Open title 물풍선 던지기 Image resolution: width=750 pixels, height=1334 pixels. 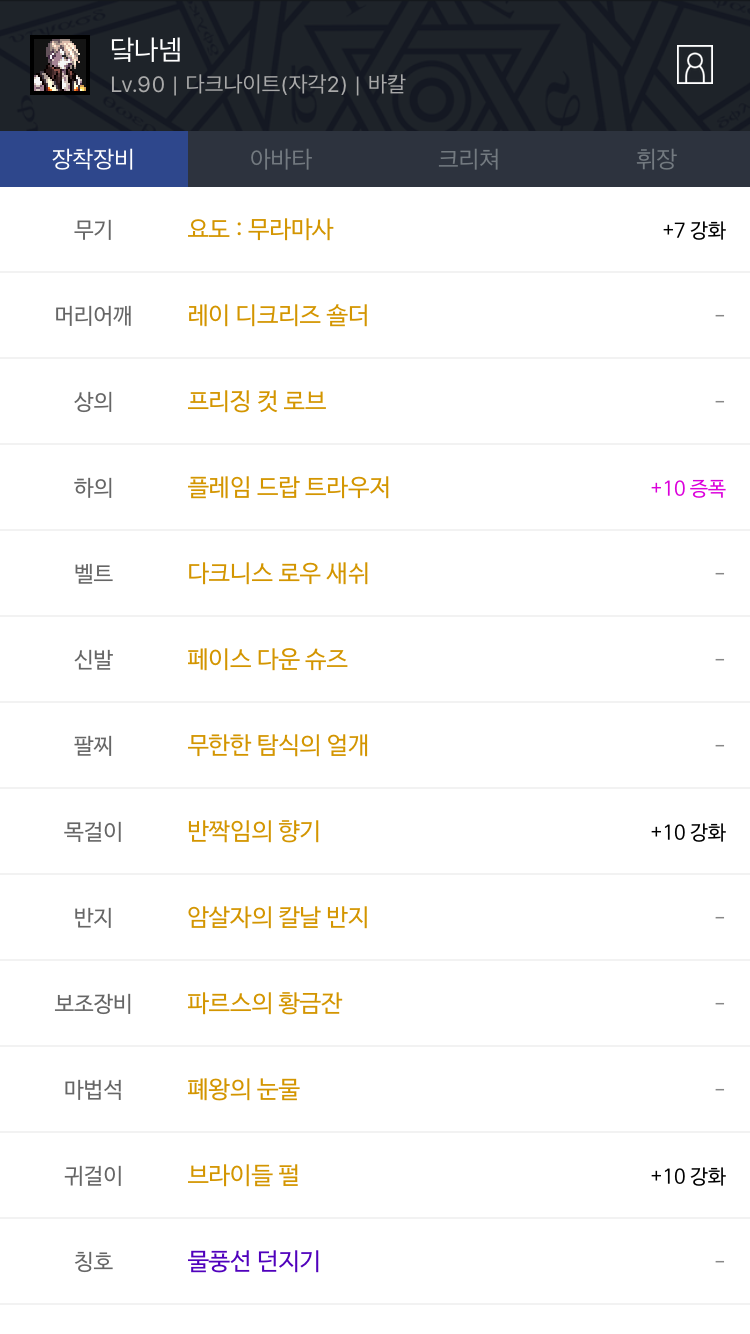(x=254, y=1261)
